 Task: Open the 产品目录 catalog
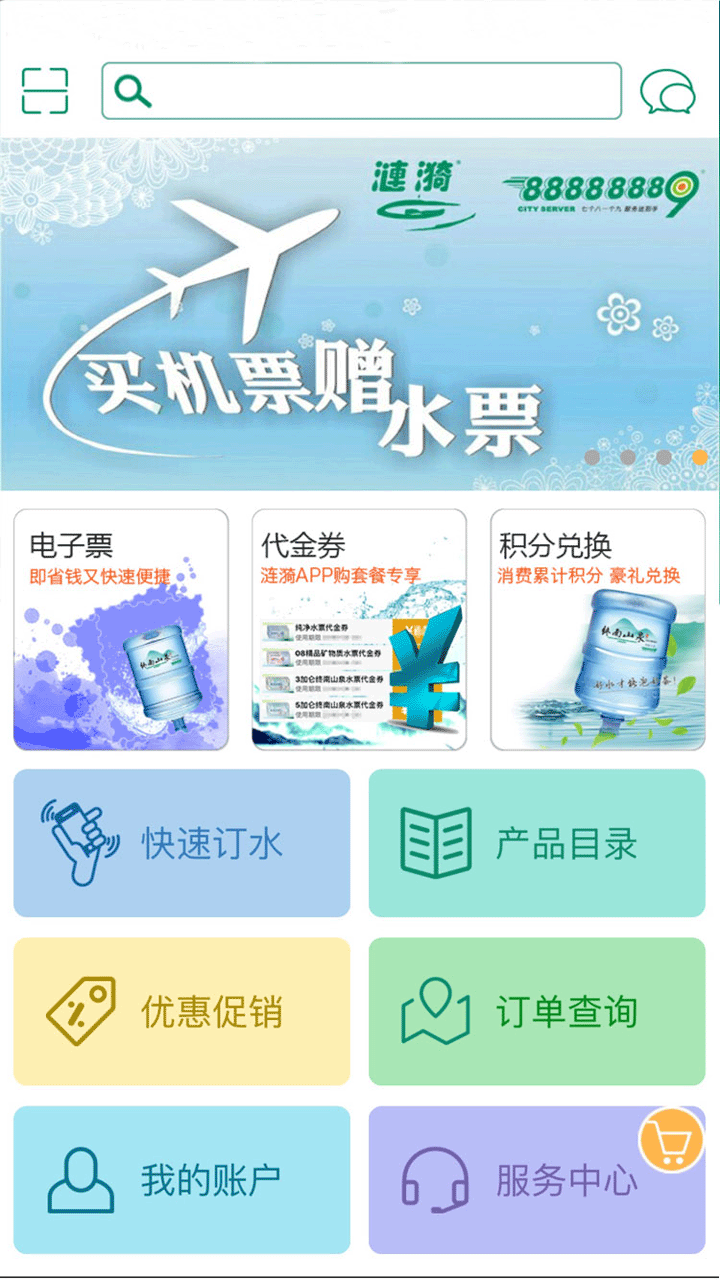(x=537, y=843)
